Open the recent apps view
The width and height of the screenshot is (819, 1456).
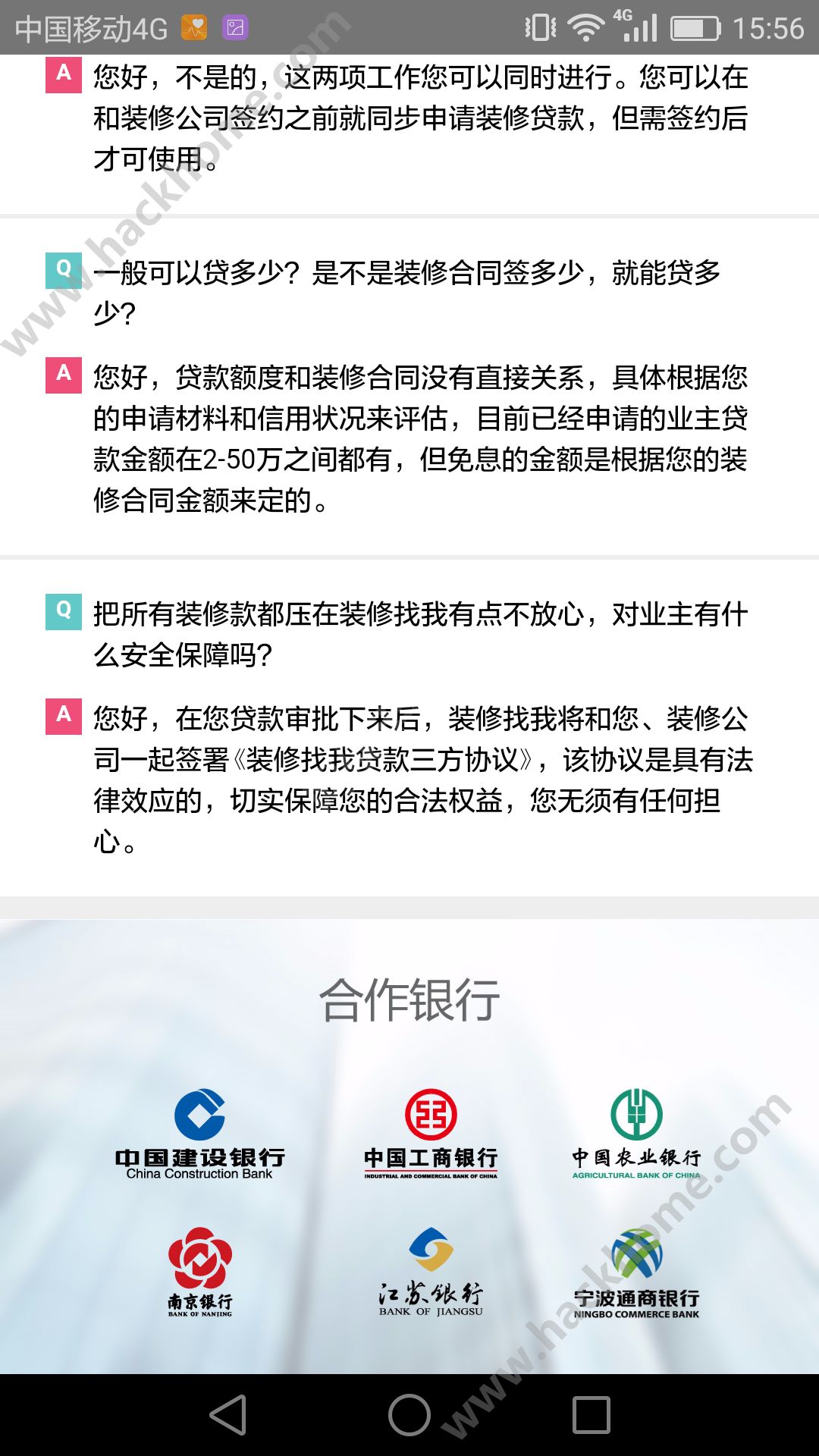591,1415
